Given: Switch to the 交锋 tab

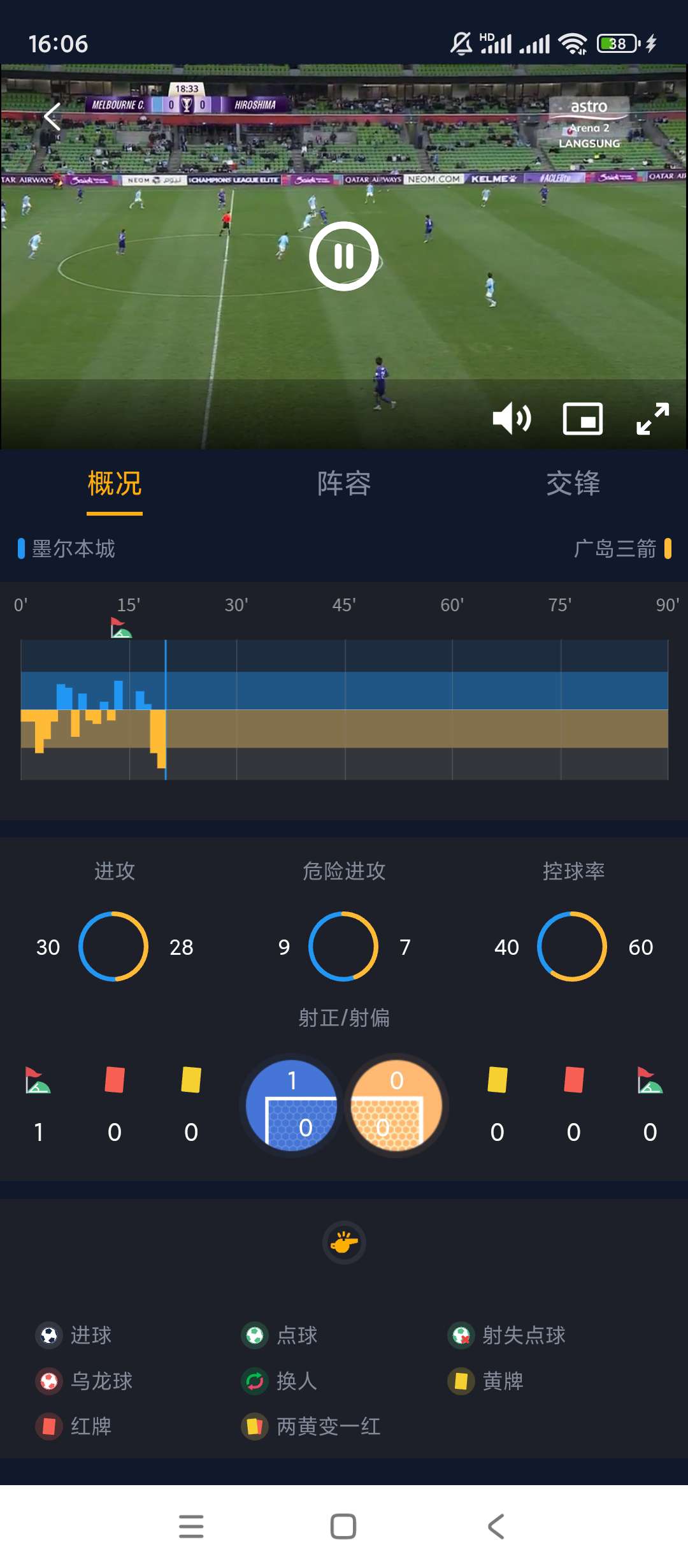Looking at the screenshot, I should [x=573, y=483].
